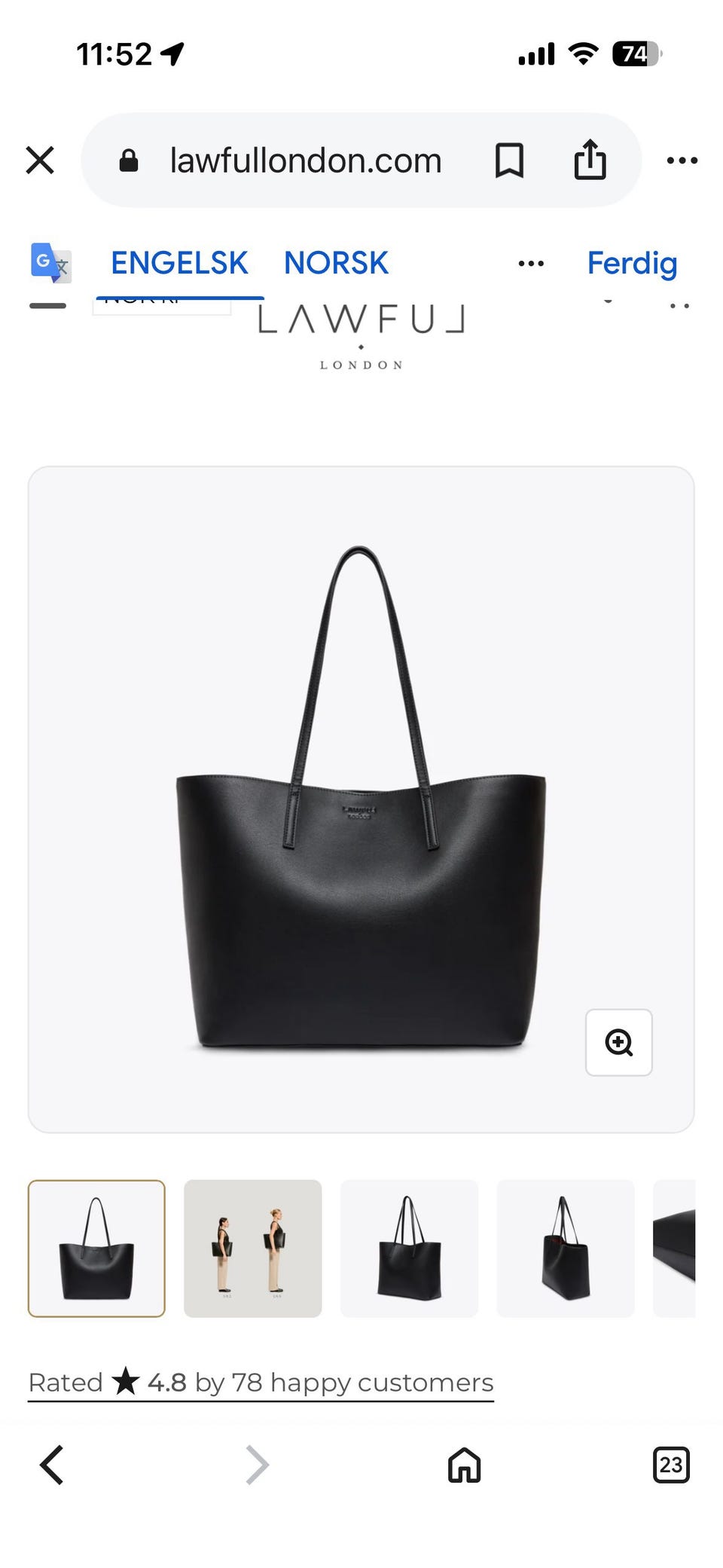This screenshot has height=1568, width=723.
Task: Bookmark this page
Action: [509, 160]
